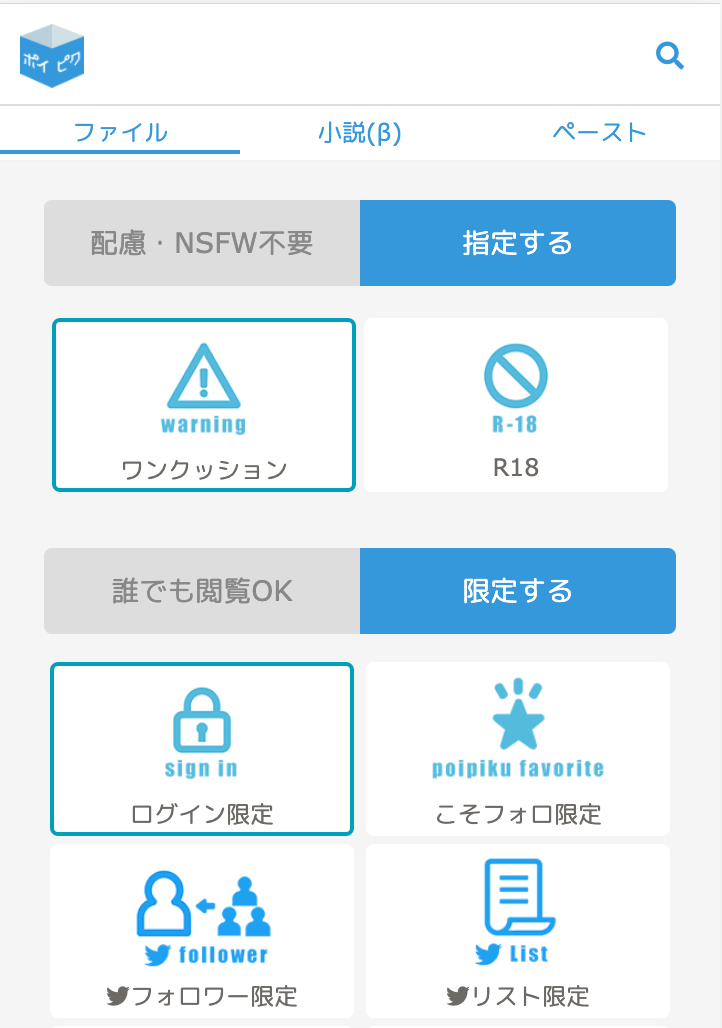The image size is (722, 1028).
Task: Choose ログイン限定 sign in tile
Action: point(202,749)
